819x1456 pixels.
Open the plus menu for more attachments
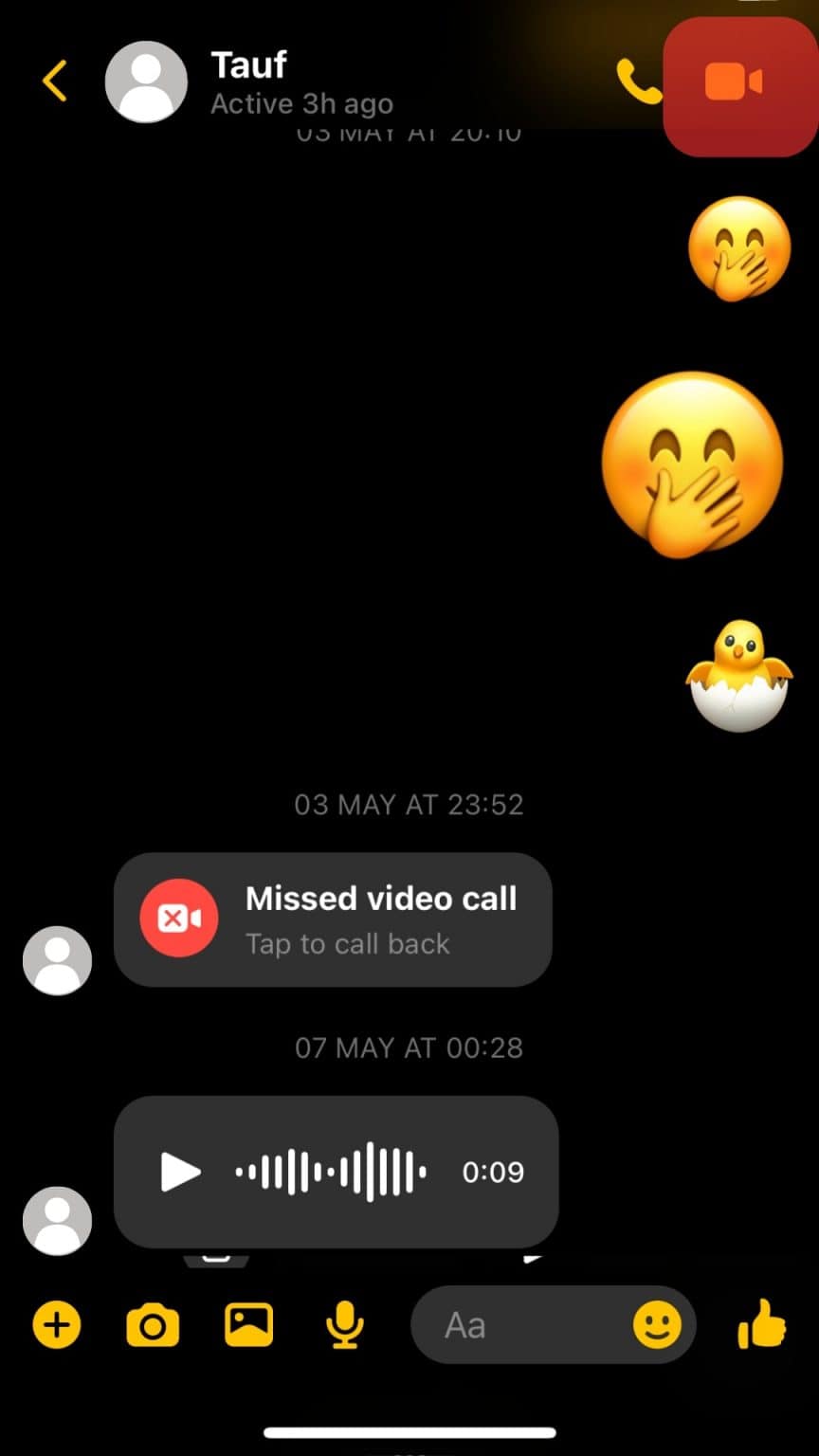55,1325
